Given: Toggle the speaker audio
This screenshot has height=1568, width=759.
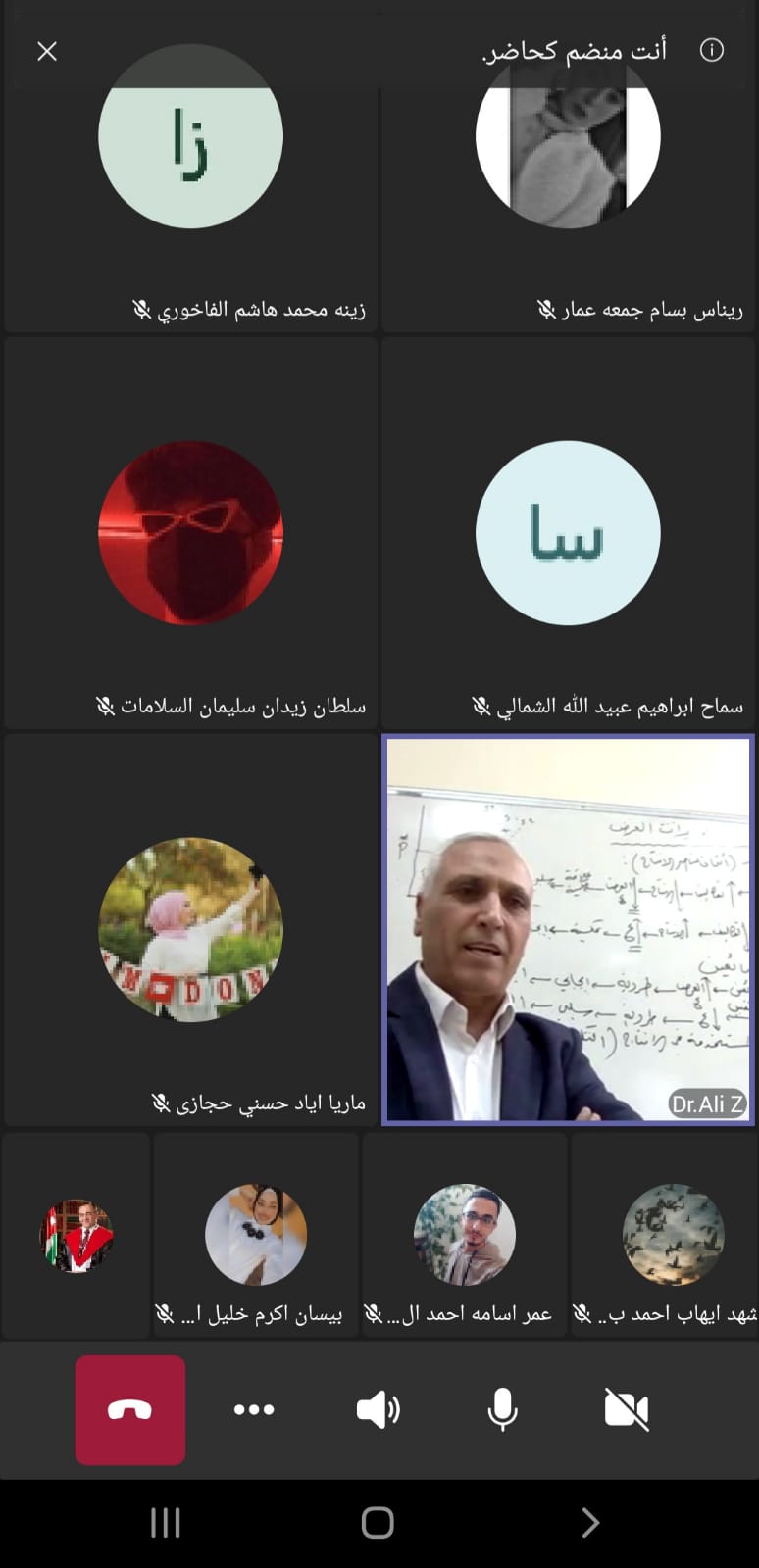Looking at the screenshot, I should tap(378, 1409).
